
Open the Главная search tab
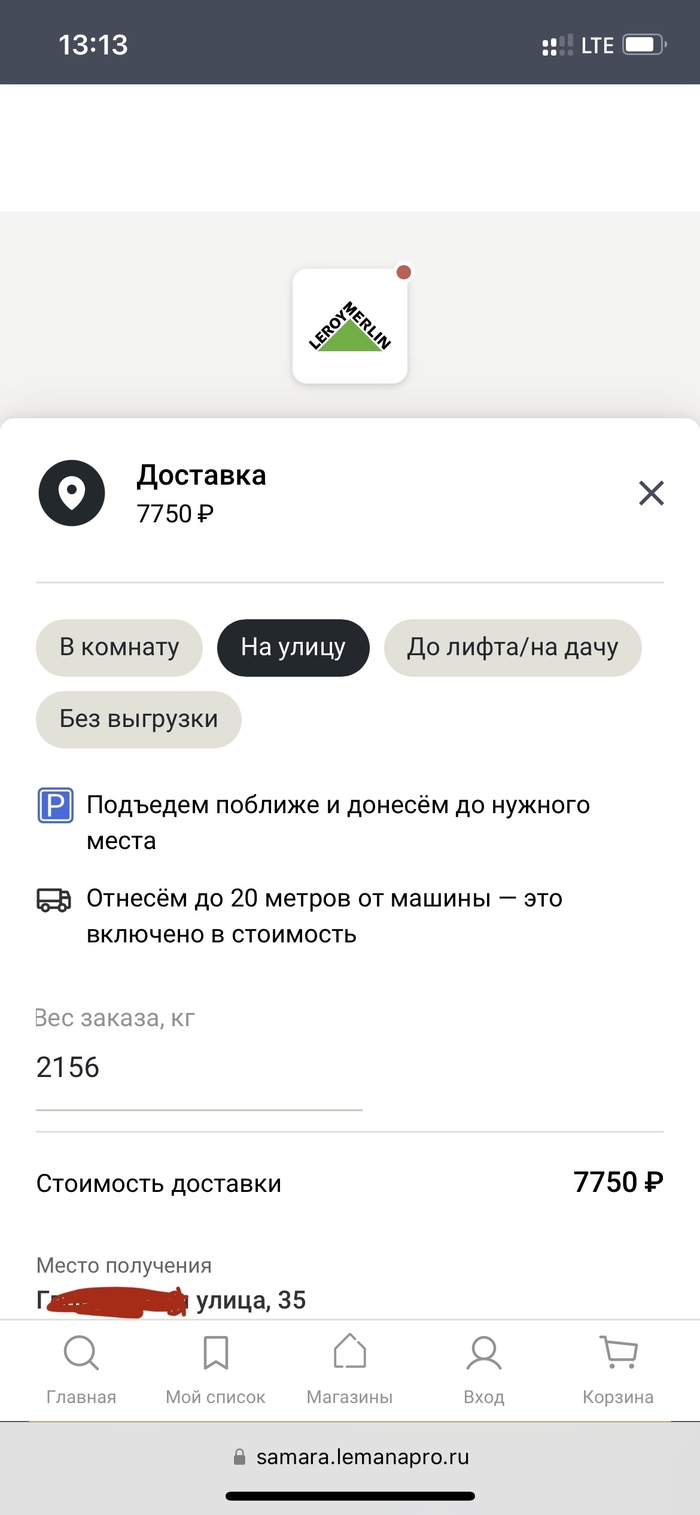click(x=81, y=1370)
